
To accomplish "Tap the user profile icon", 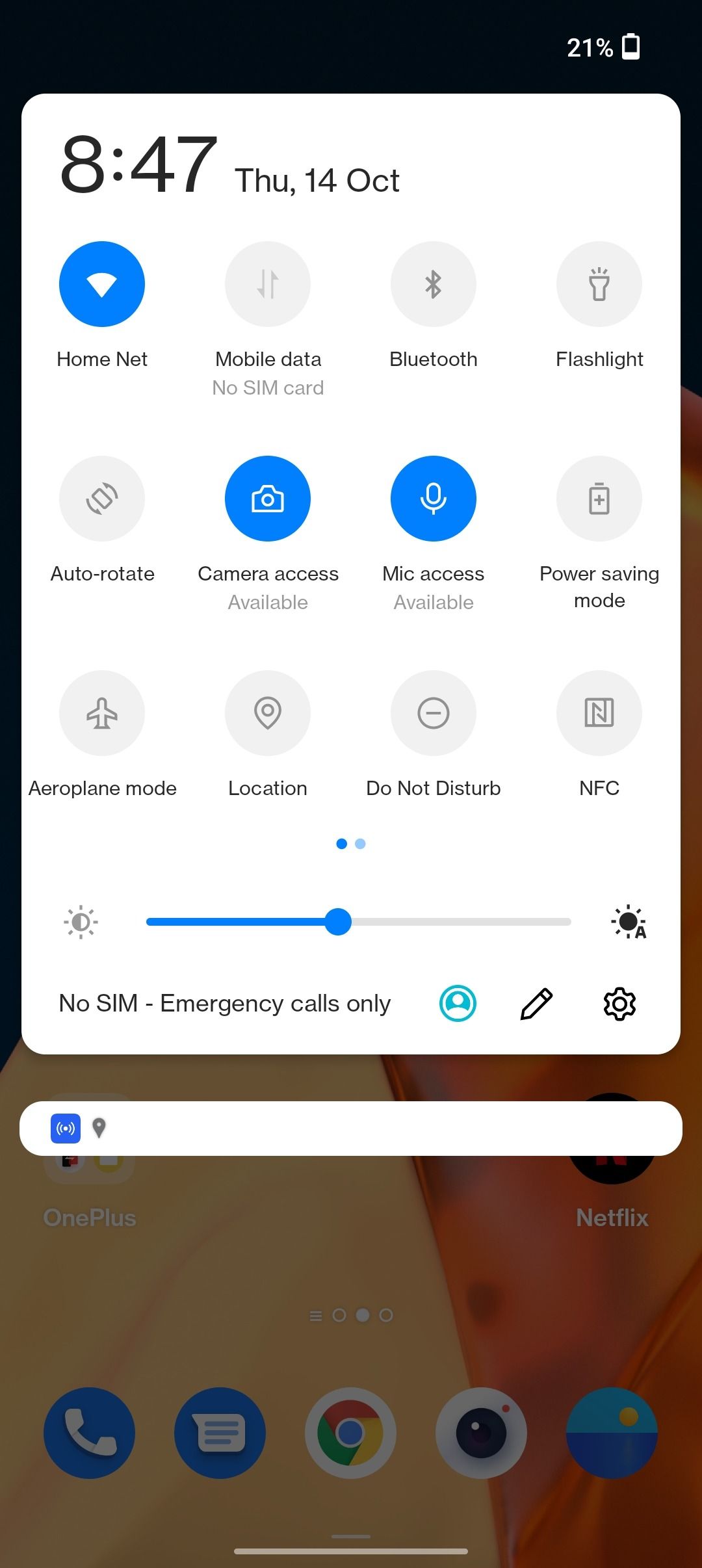I will (458, 1003).
